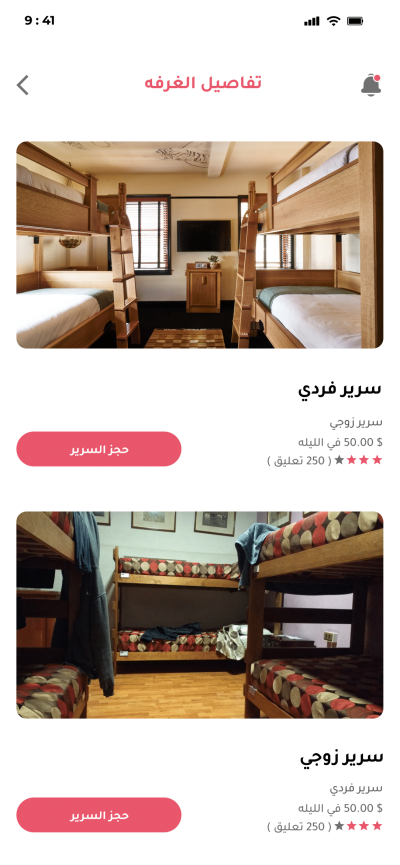This screenshot has width=400, height=865.
Task: Open the notifications bell
Action: (x=371, y=84)
